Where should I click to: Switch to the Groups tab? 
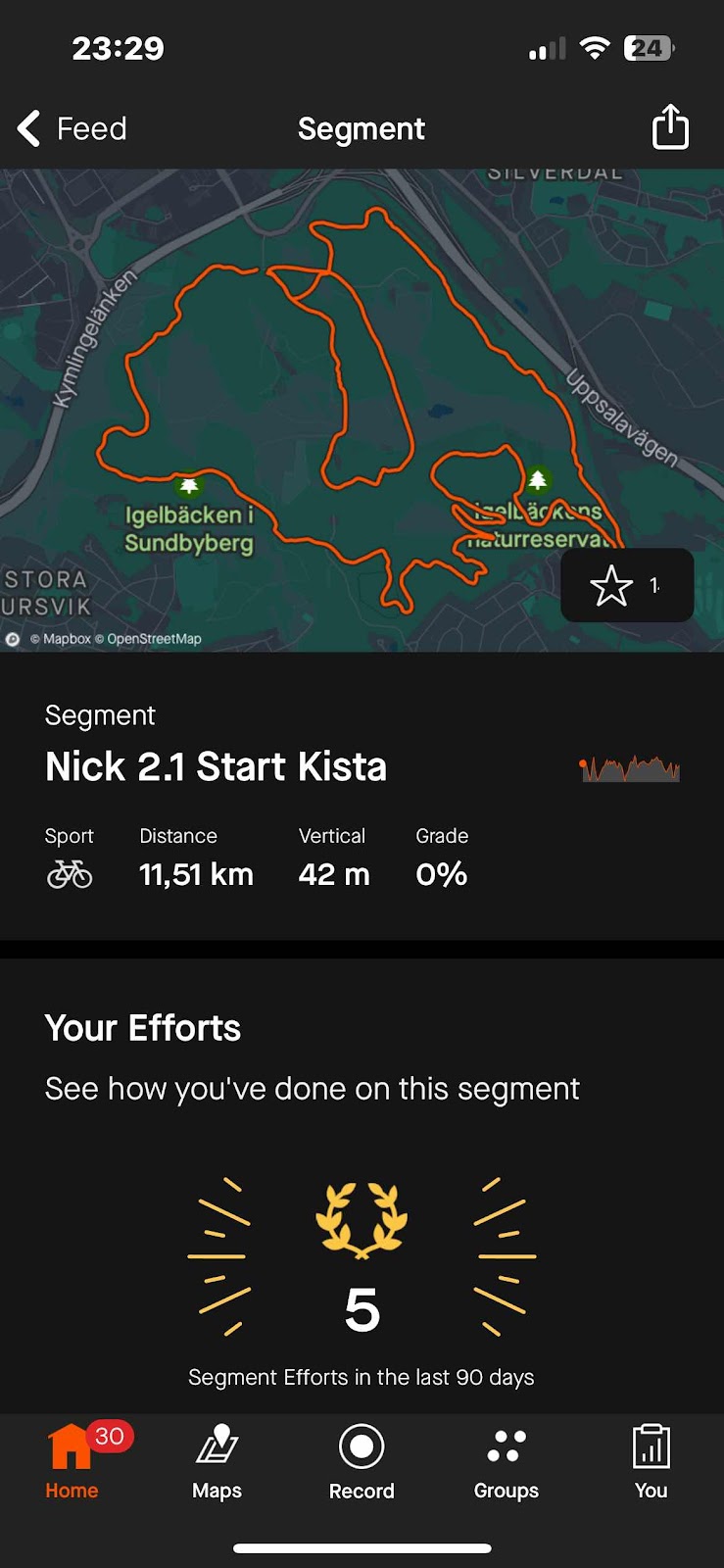(x=506, y=1462)
